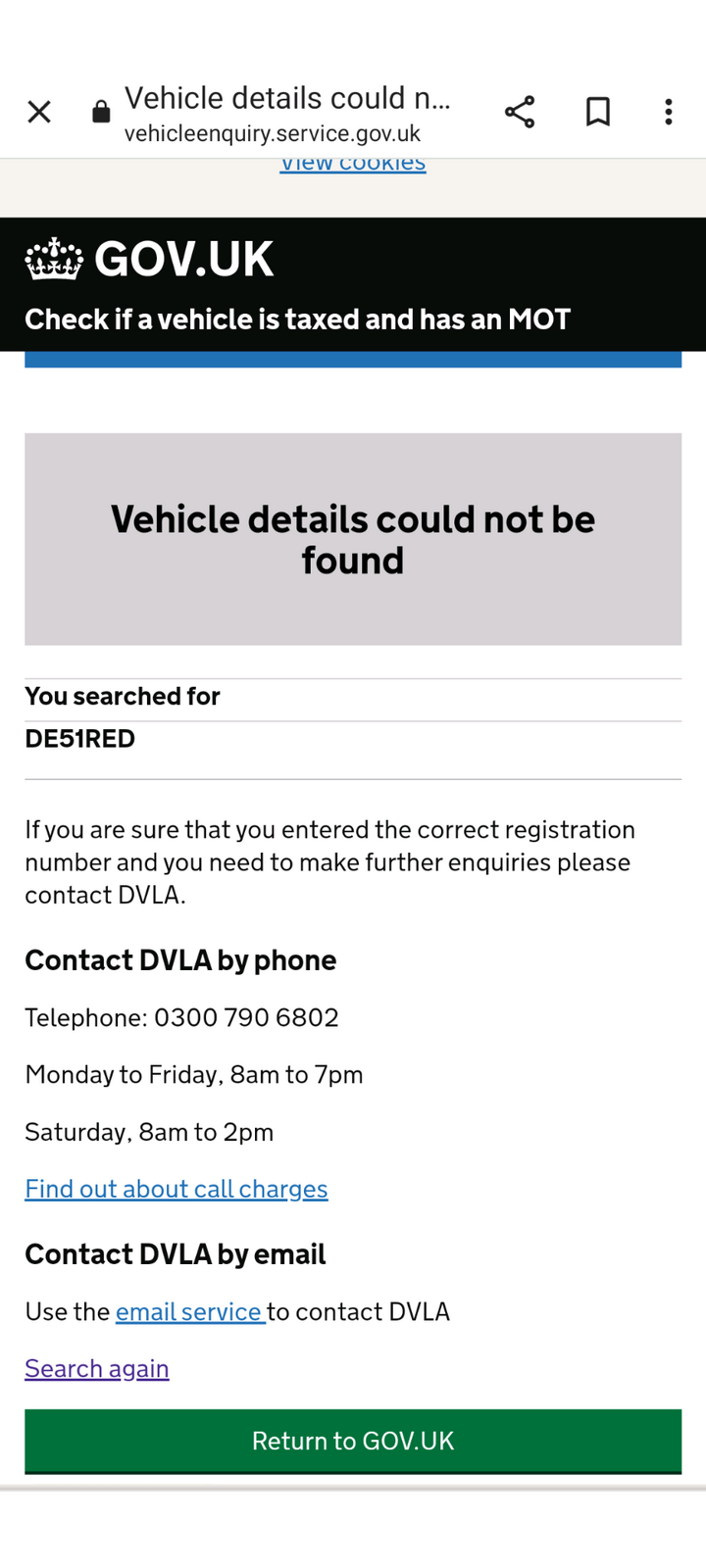Go to the GOV.UK homepage logo link

tap(149, 260)
